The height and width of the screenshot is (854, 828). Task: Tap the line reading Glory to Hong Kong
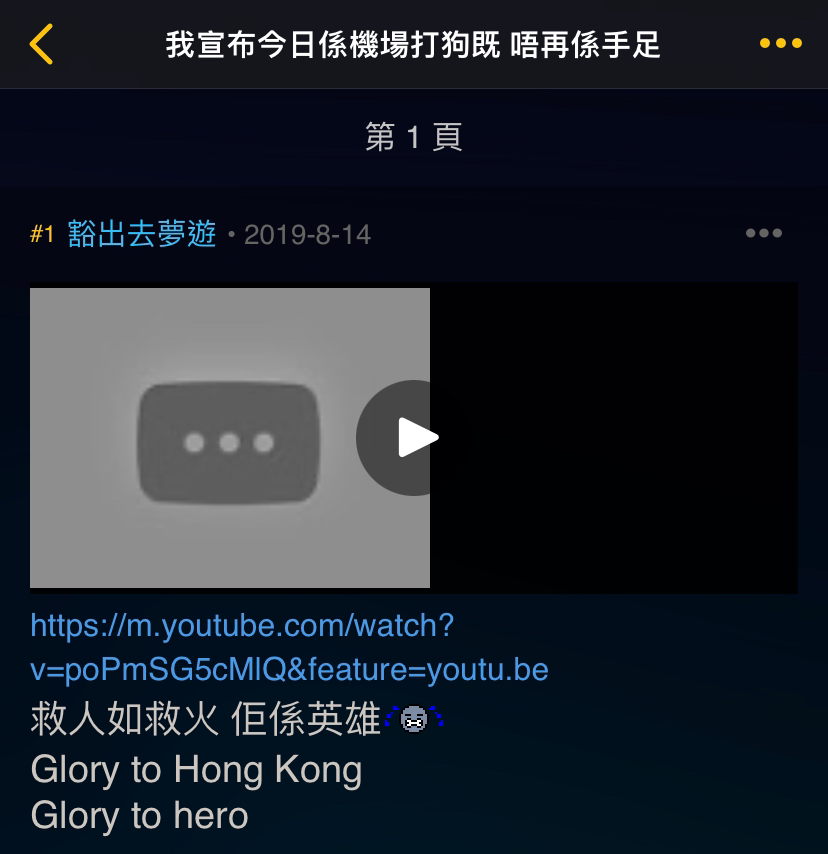point(196,770)
